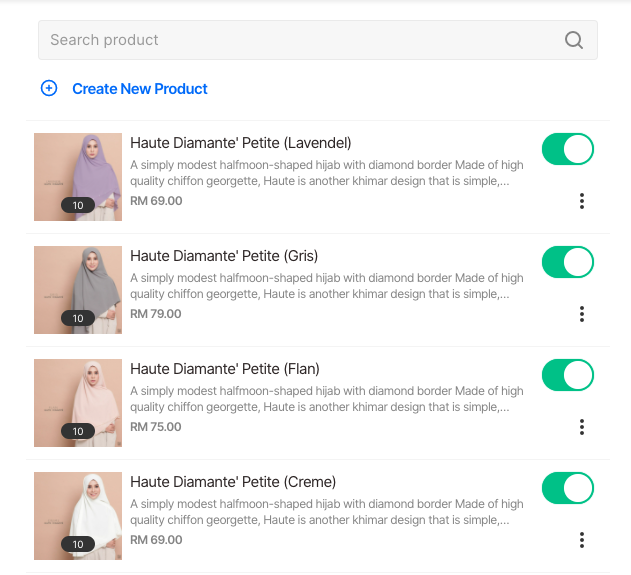Toggle off the Flan product
The image size is (631, 575).
567,376
